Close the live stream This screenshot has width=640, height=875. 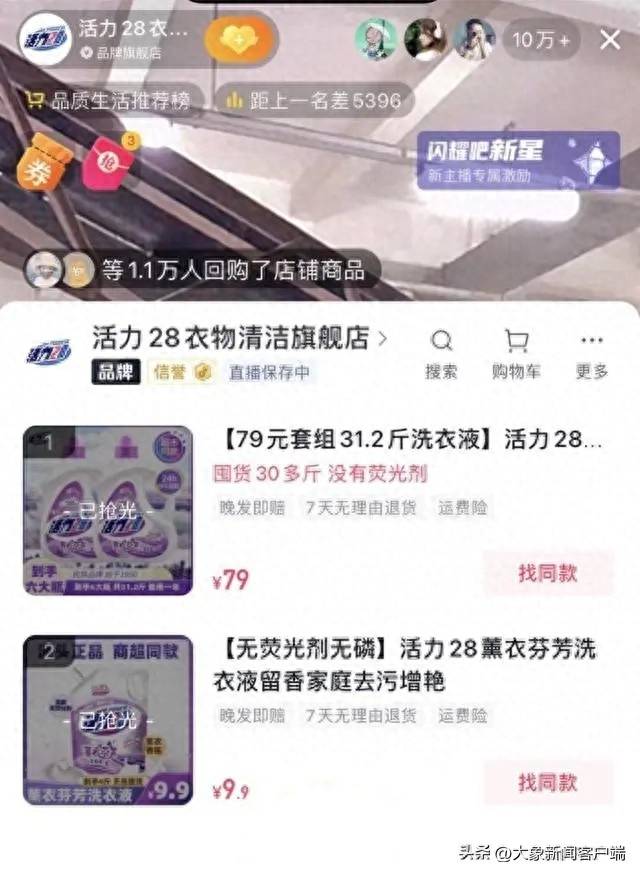[x=609, y=40]
